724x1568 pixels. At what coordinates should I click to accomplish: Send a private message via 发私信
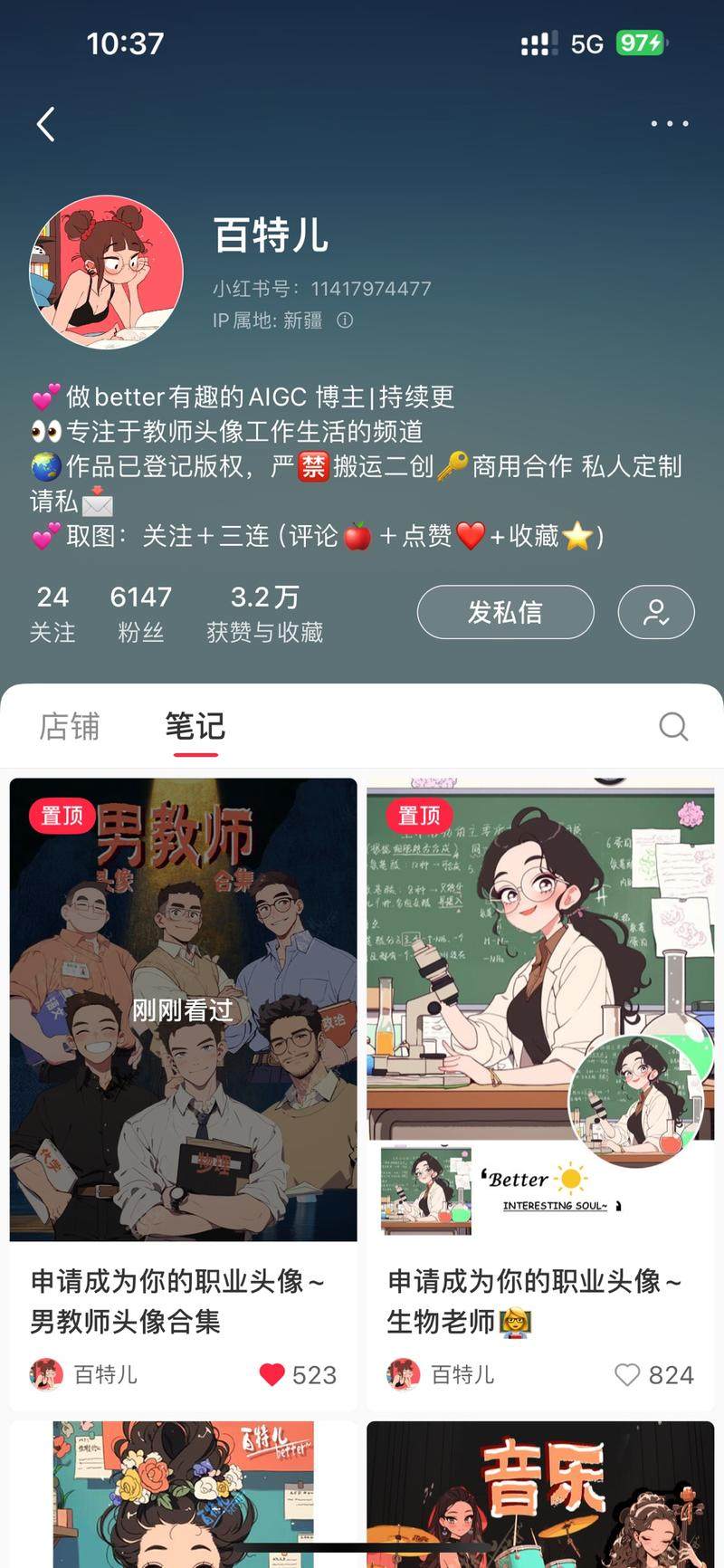[505, 612]
